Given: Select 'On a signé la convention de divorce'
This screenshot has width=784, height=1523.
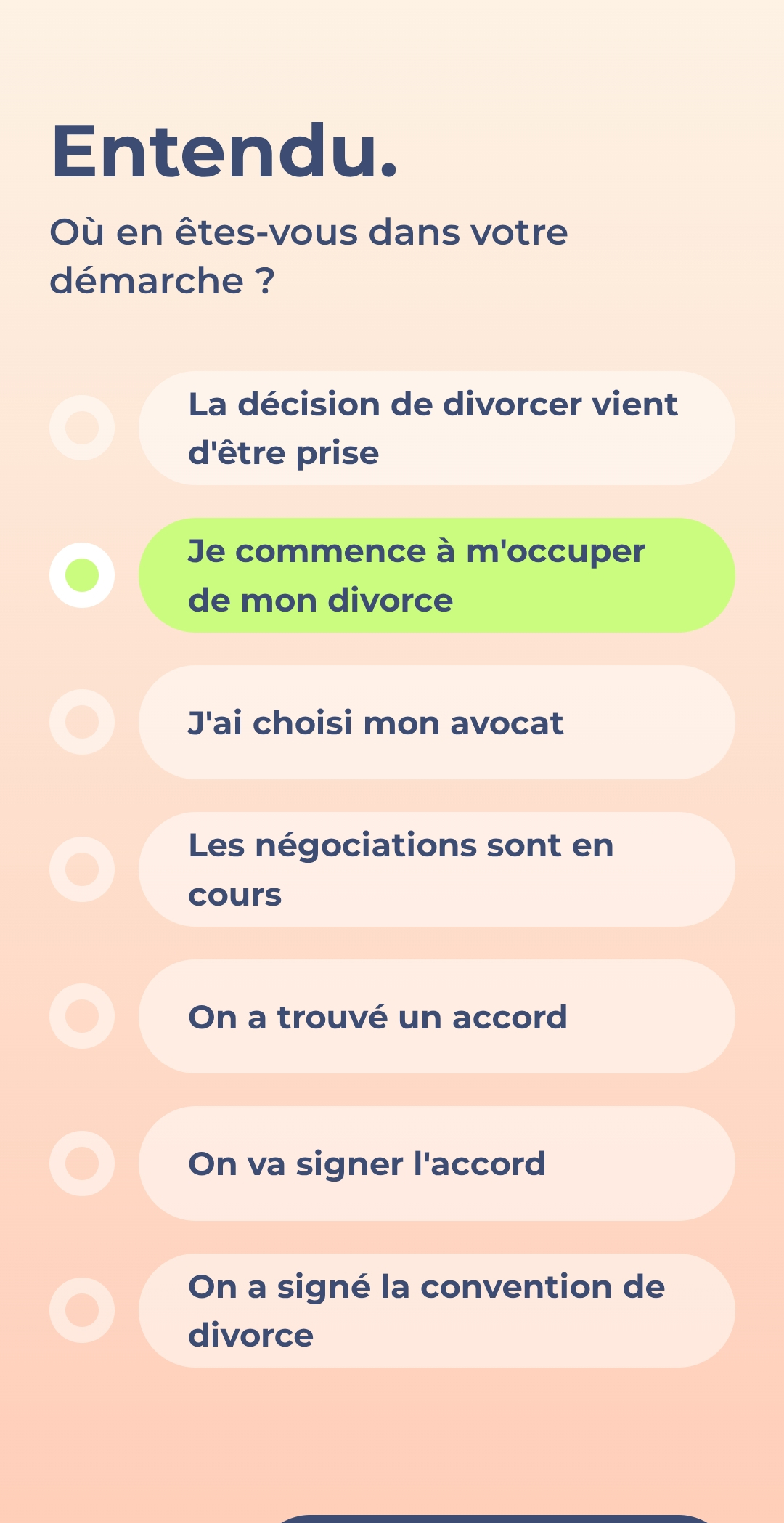Looking at the screenshot, I should point(436,1311).
